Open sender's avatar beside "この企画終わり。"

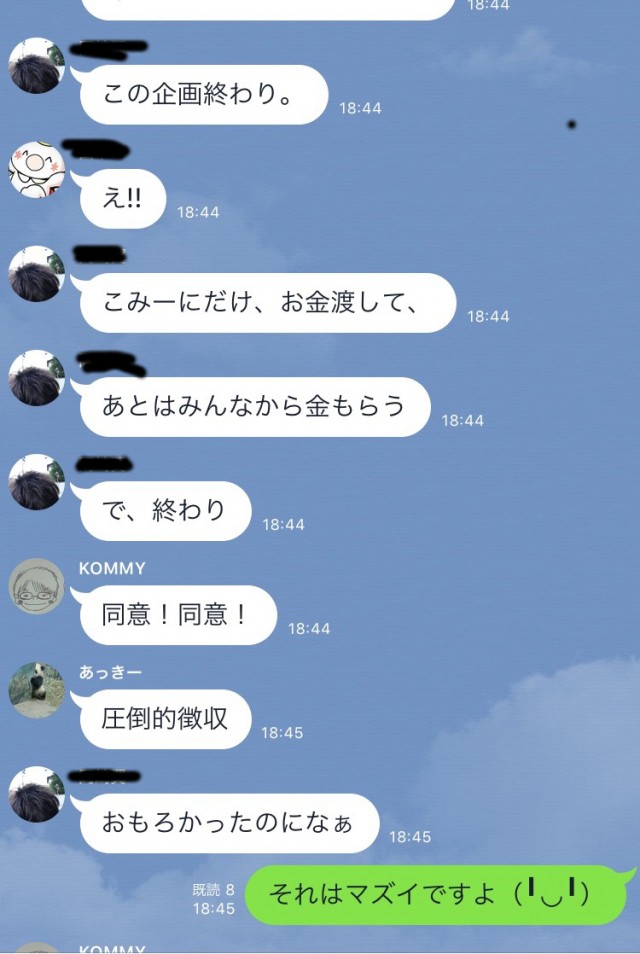37,66
